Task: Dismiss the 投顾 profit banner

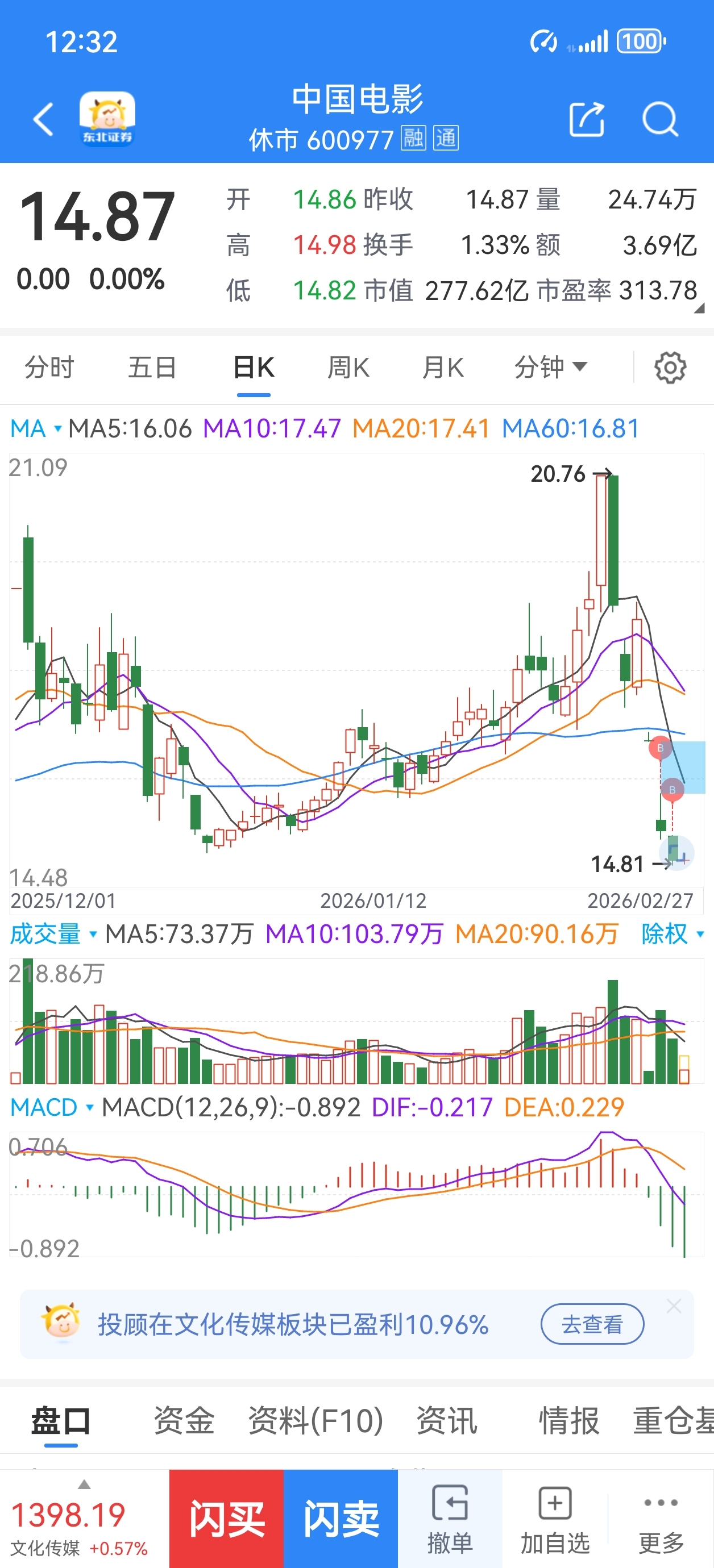Action: coord(674,1306)
